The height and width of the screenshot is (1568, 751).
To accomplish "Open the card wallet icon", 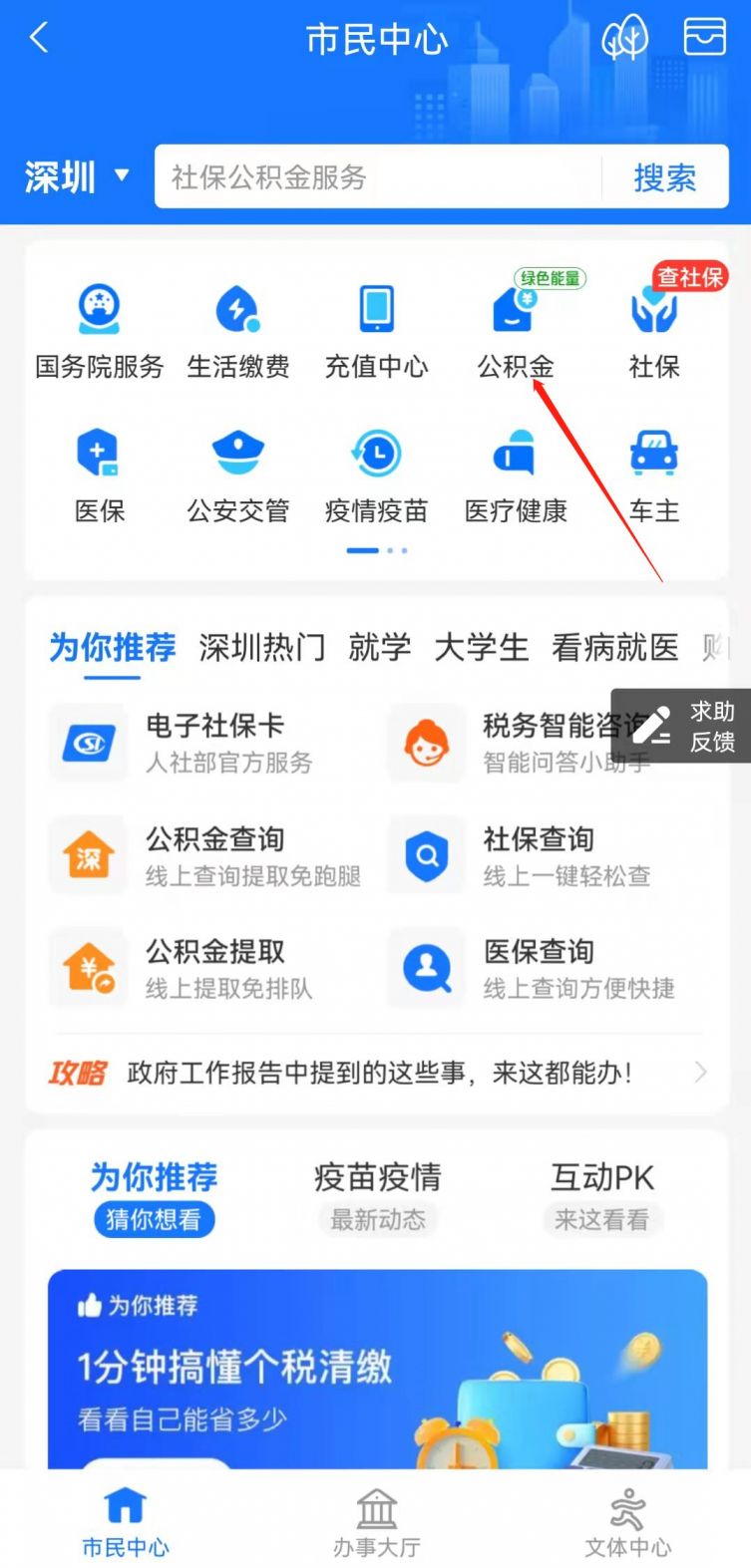I will tap(704, 38).
